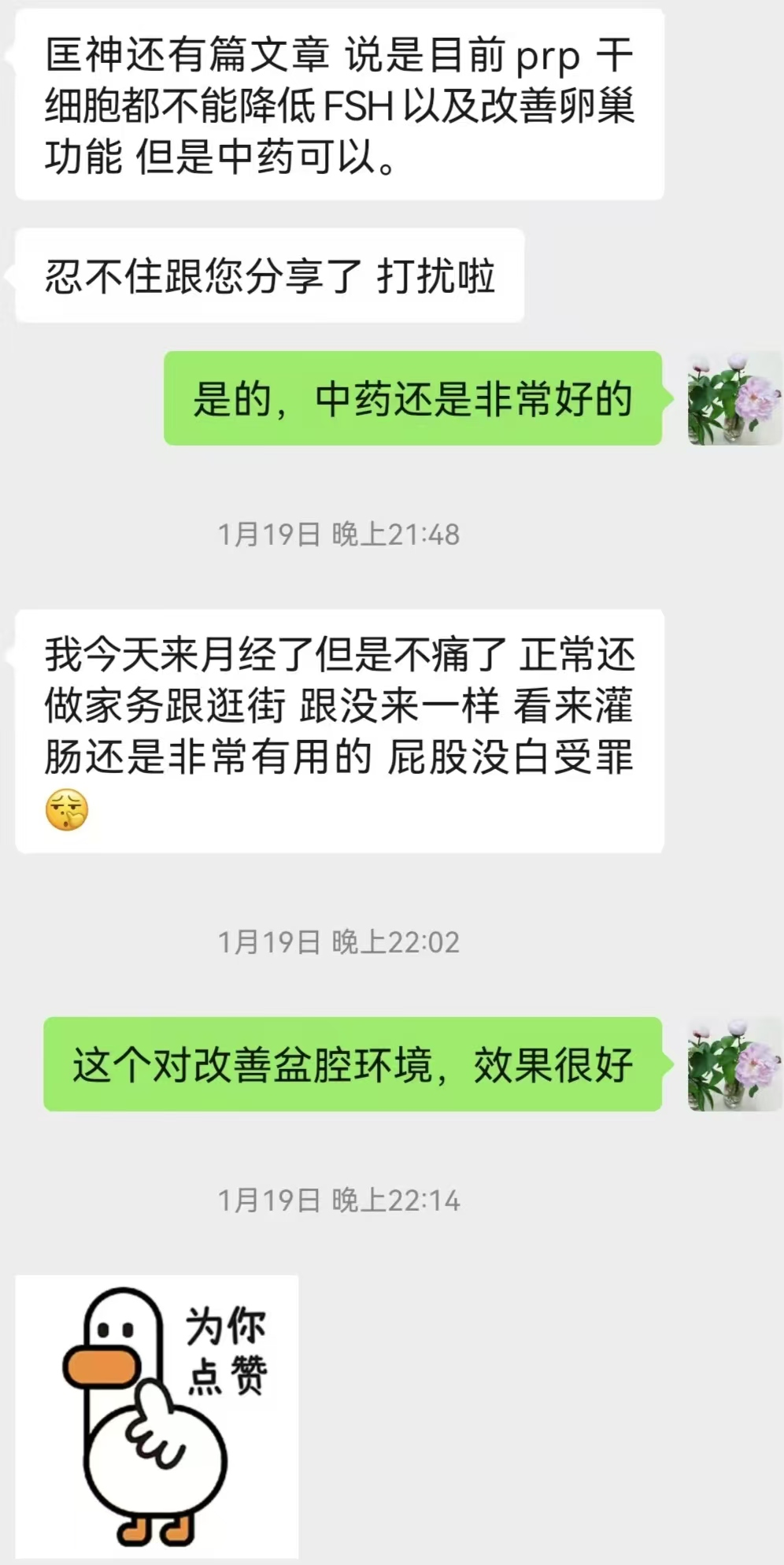View the duck "为你点赞" sticker

click(x=157, y=1415)
